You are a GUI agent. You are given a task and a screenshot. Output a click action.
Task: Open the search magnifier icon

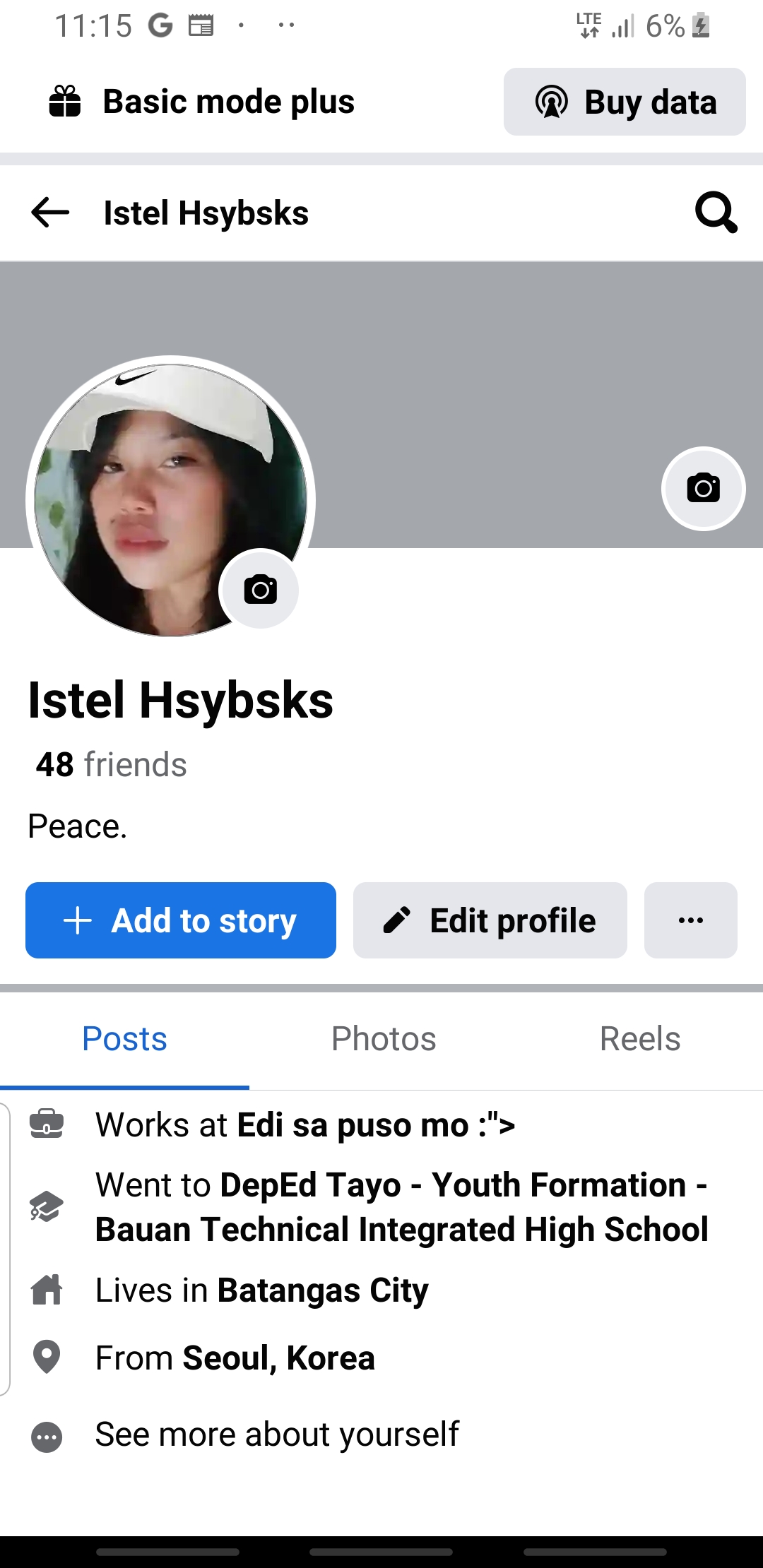(x=716, y=213)
